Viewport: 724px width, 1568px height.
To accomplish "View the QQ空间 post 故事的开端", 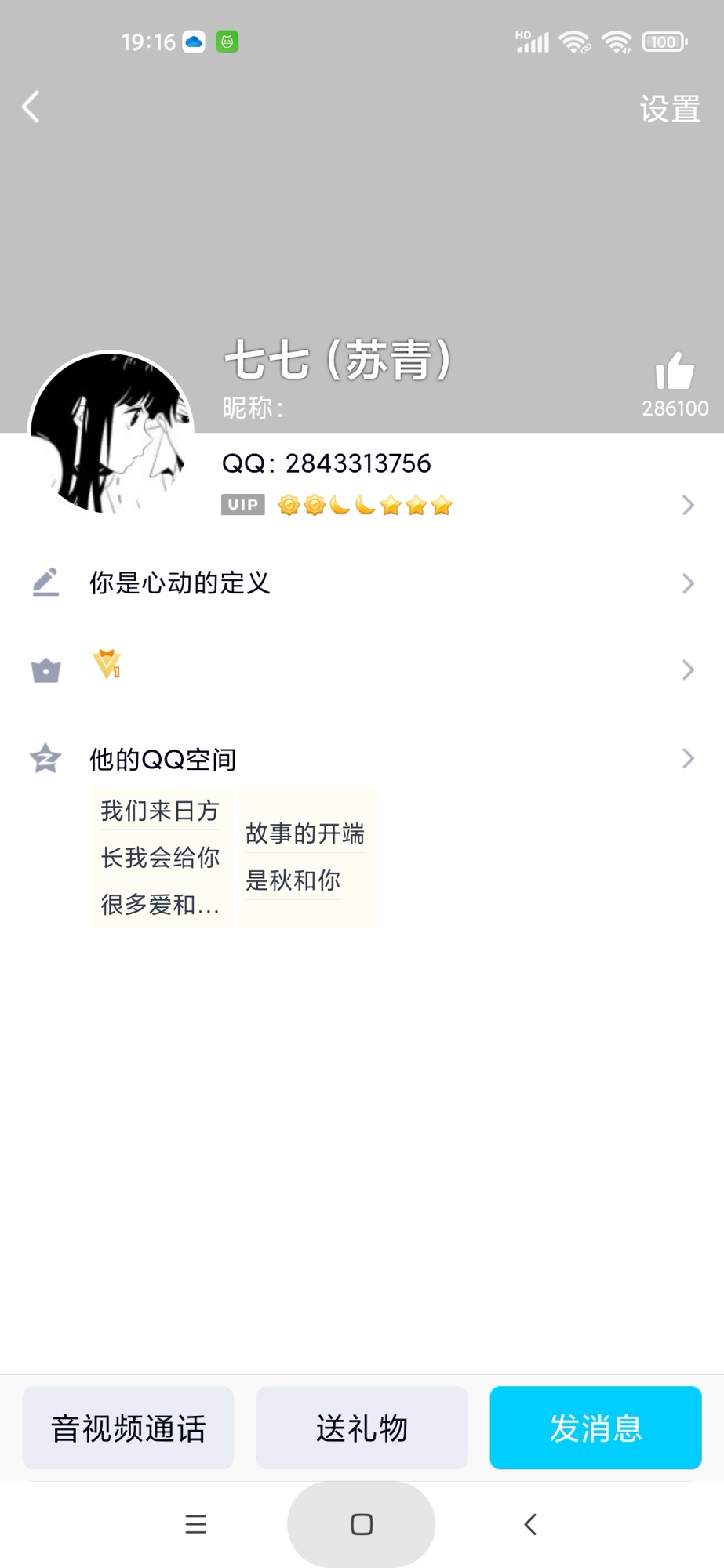I will pos(307,858).
